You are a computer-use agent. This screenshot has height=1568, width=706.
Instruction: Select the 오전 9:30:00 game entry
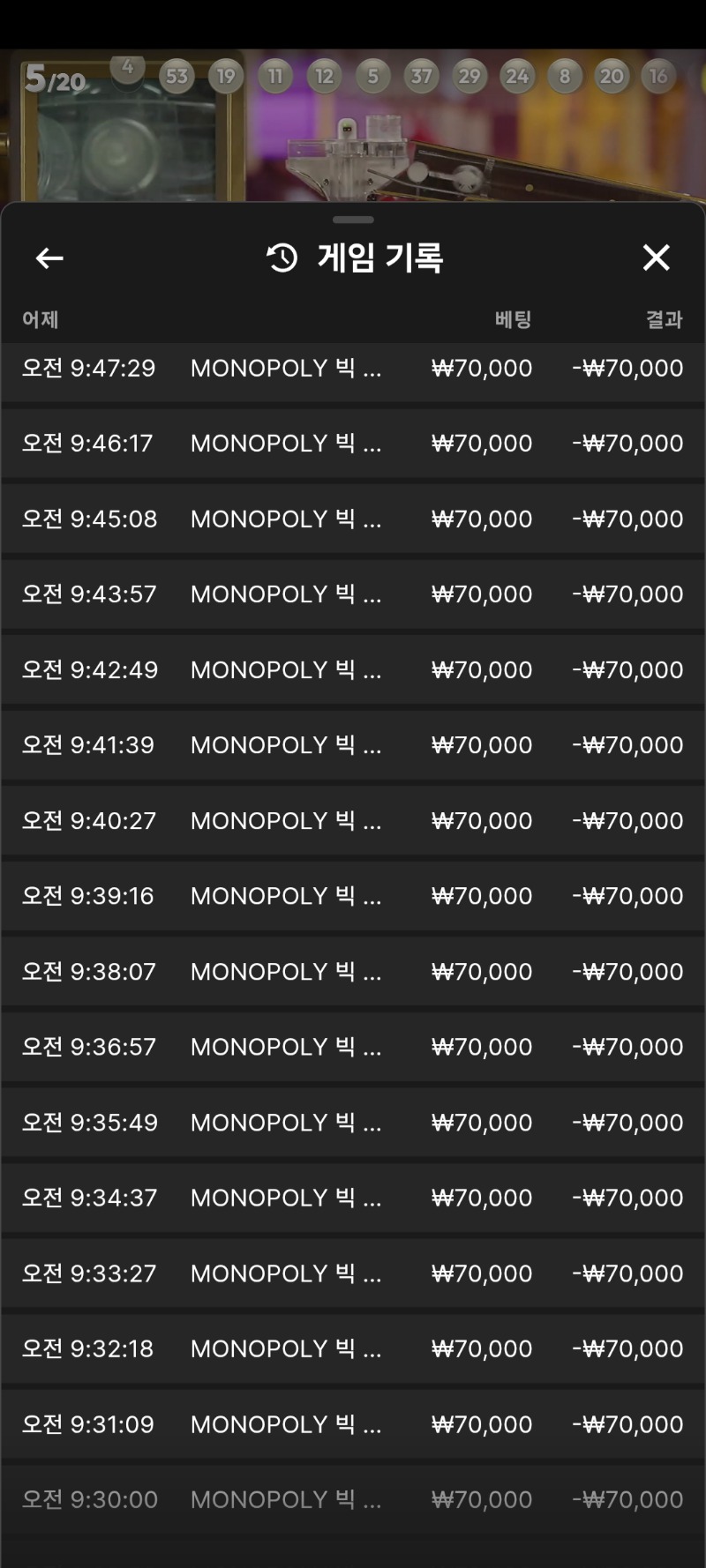pos(353,1499)
